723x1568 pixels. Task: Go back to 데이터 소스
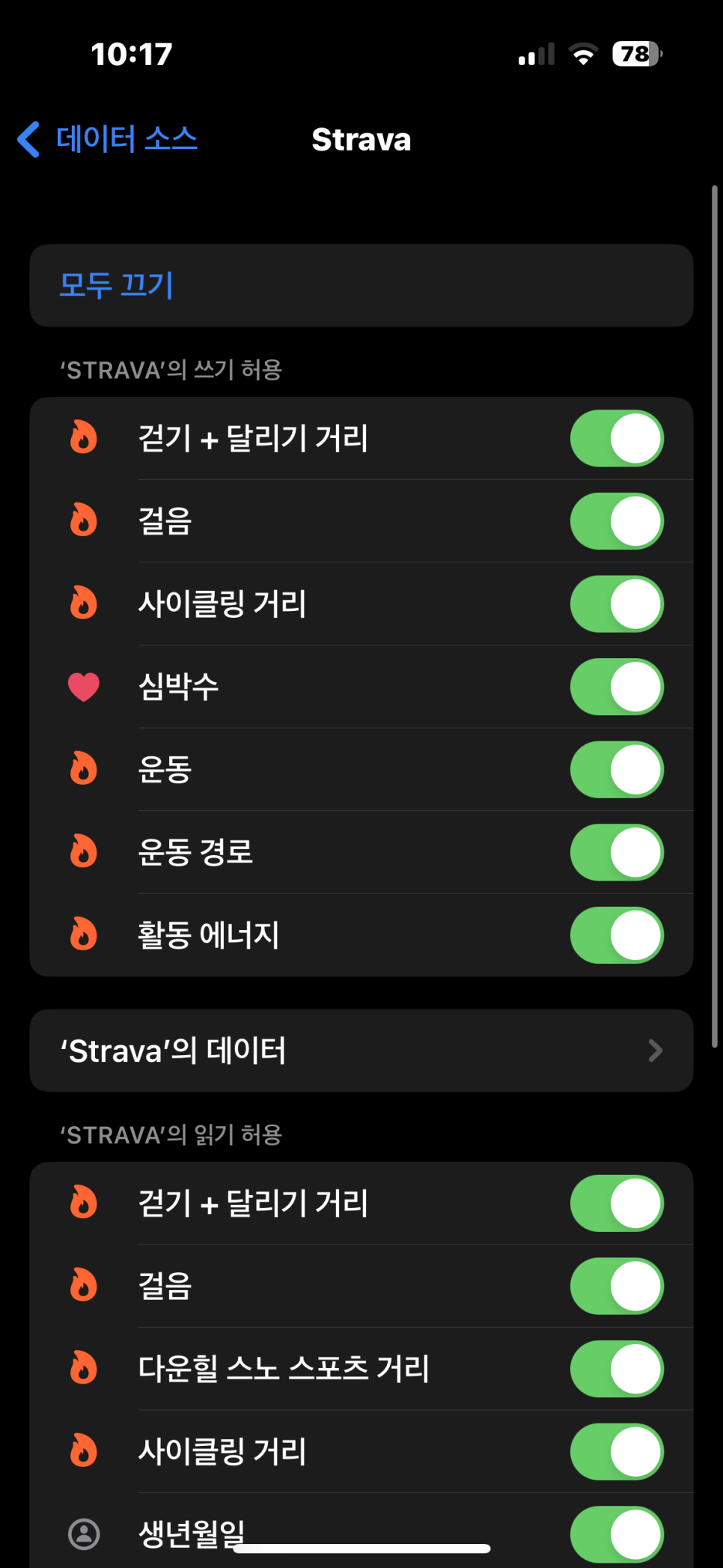pyautogui.click(x=108, y=139)
